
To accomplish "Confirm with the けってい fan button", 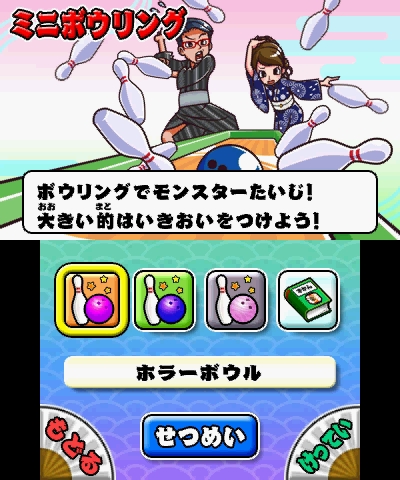I will (325, 445).
